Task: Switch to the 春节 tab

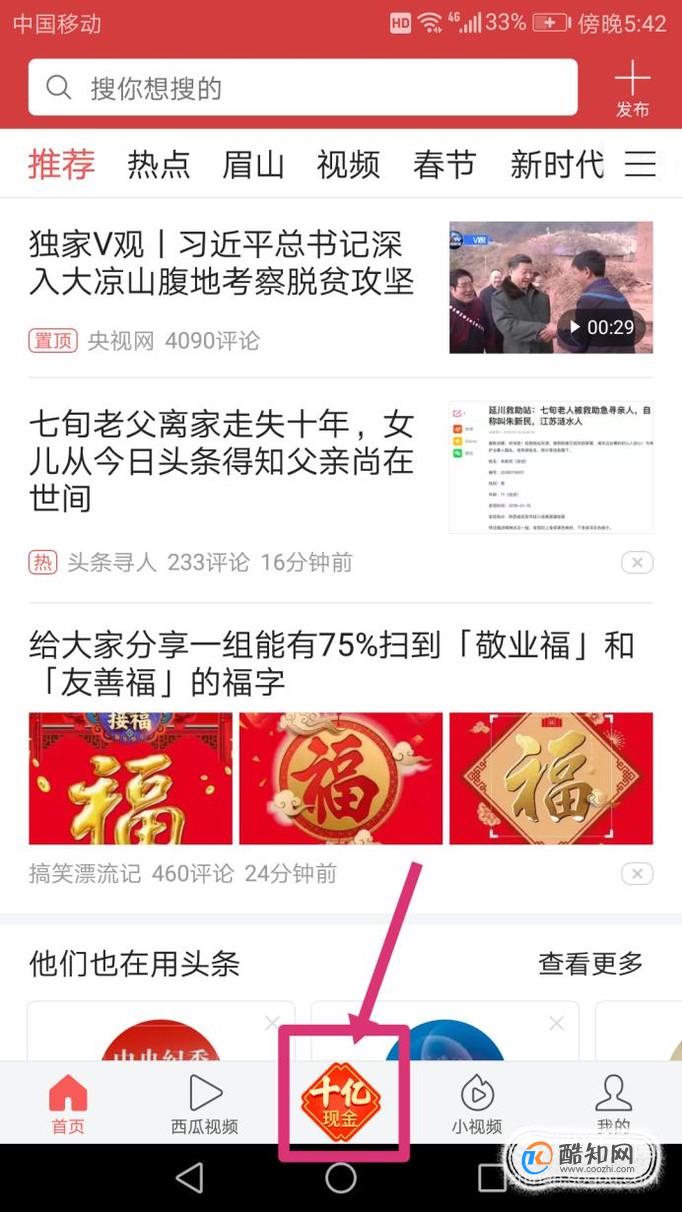Action: (x=444, y=164)
